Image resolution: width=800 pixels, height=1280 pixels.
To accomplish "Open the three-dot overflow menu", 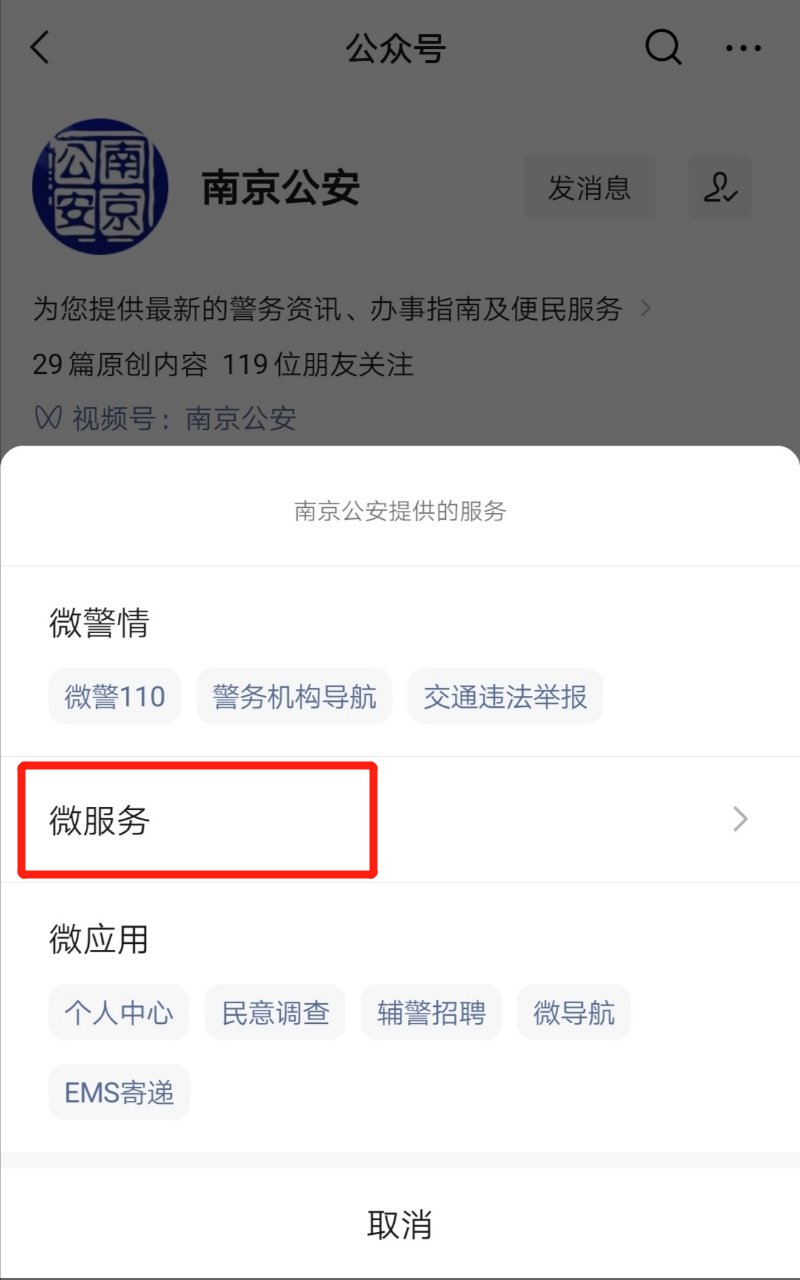I will pos(743,47).
